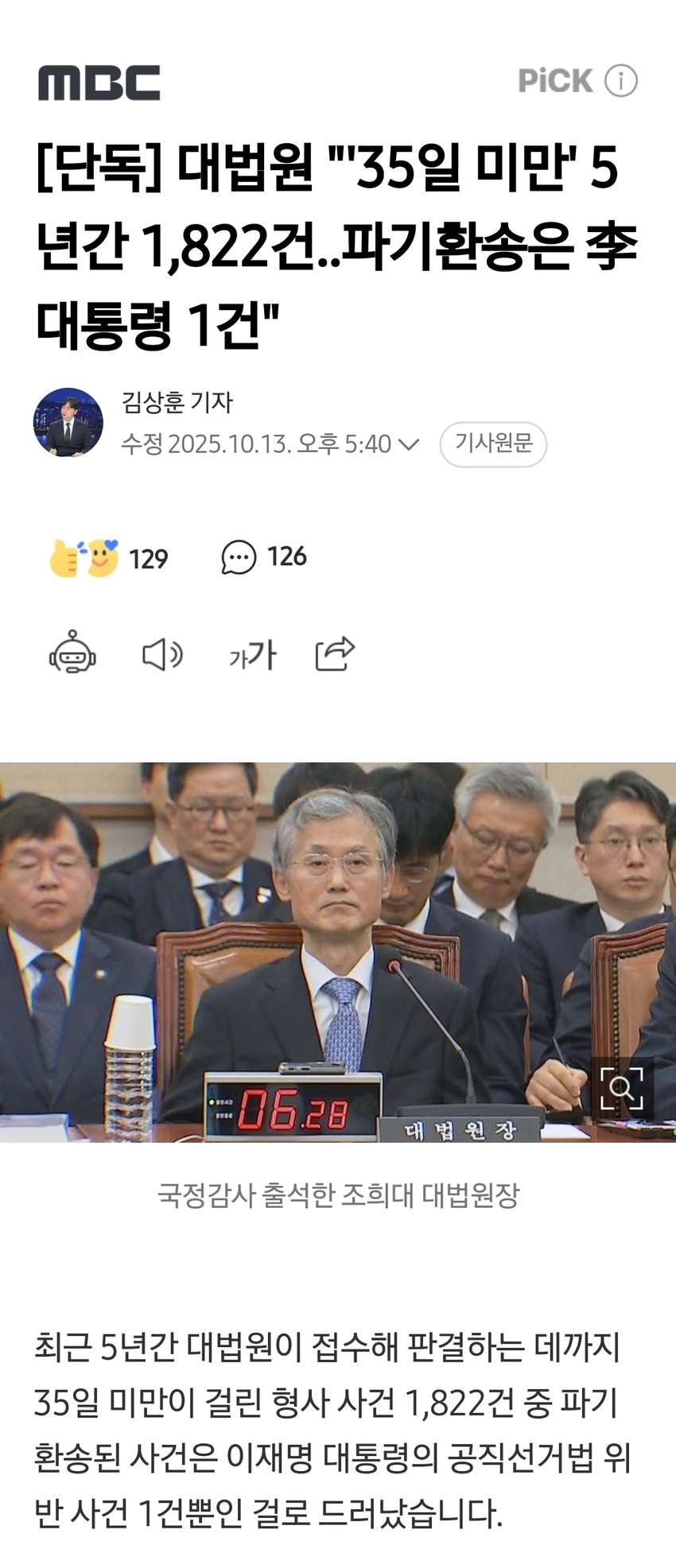Go to the MBC press page
This screenshot has width=676, height=1568.
pos(99,83)
